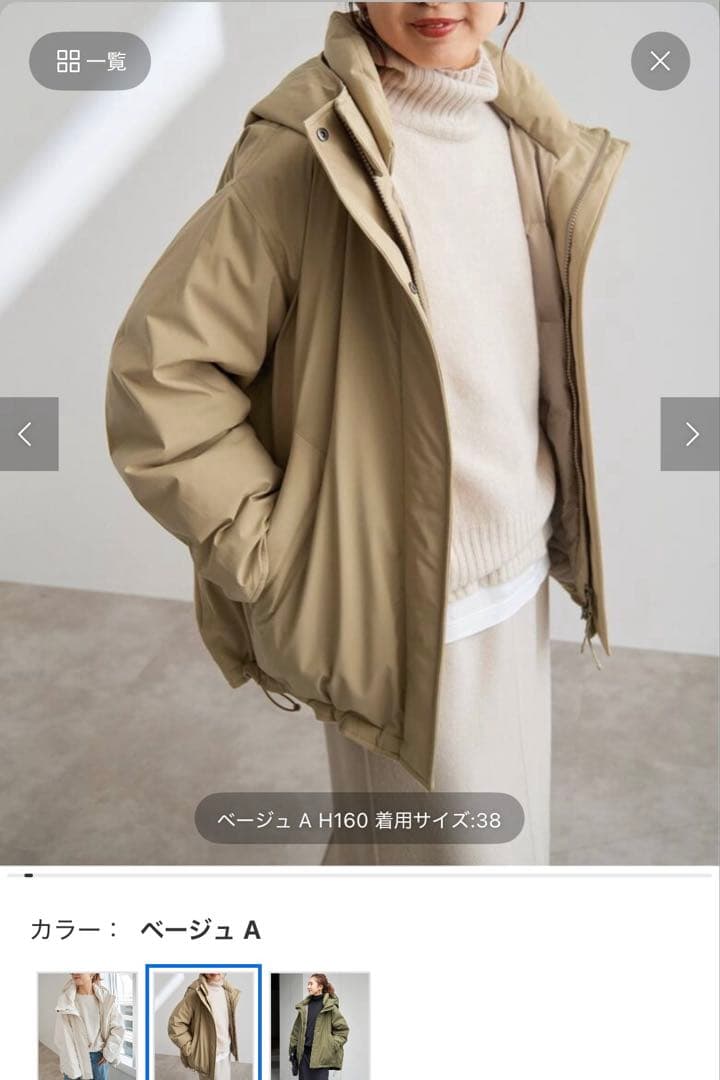Select the beige A jacket color thumbnail

[x=204, y=1025]
